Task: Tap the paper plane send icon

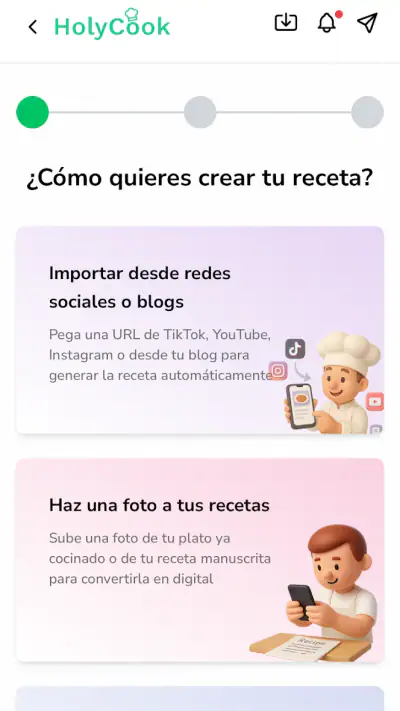Action: pos(367,23)
